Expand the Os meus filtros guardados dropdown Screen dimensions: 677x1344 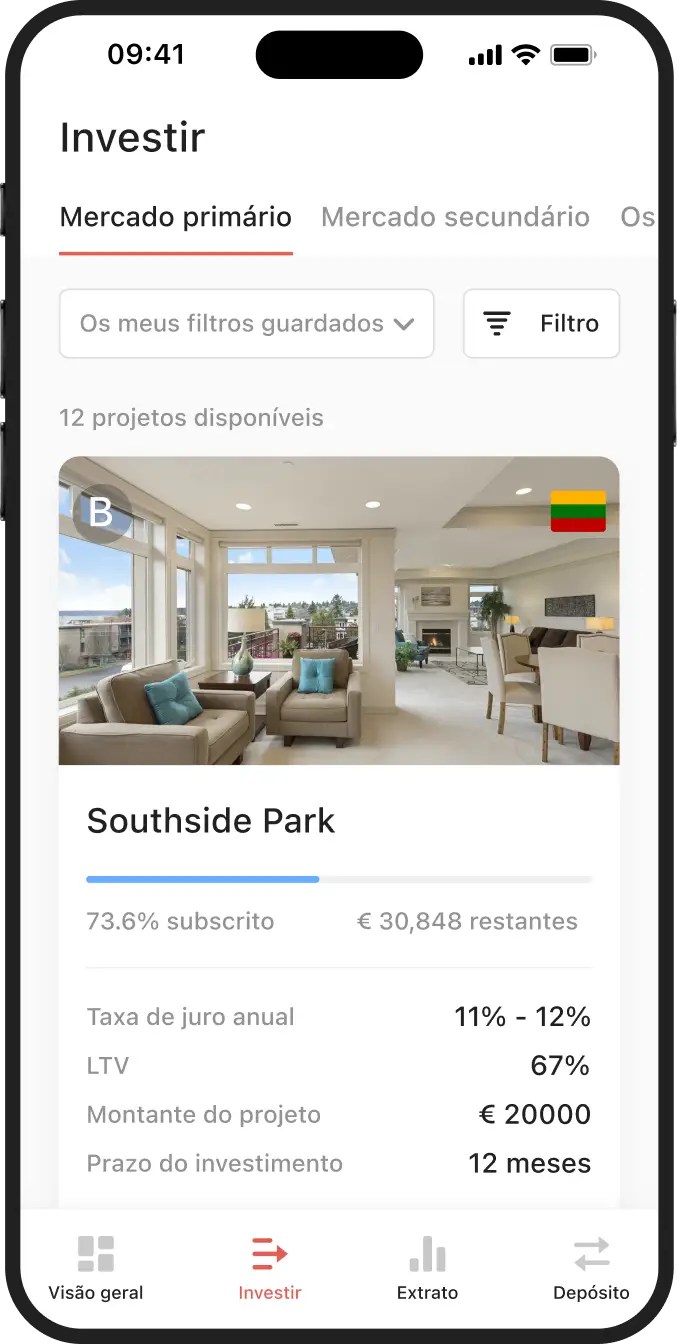[x=247, y=324]
